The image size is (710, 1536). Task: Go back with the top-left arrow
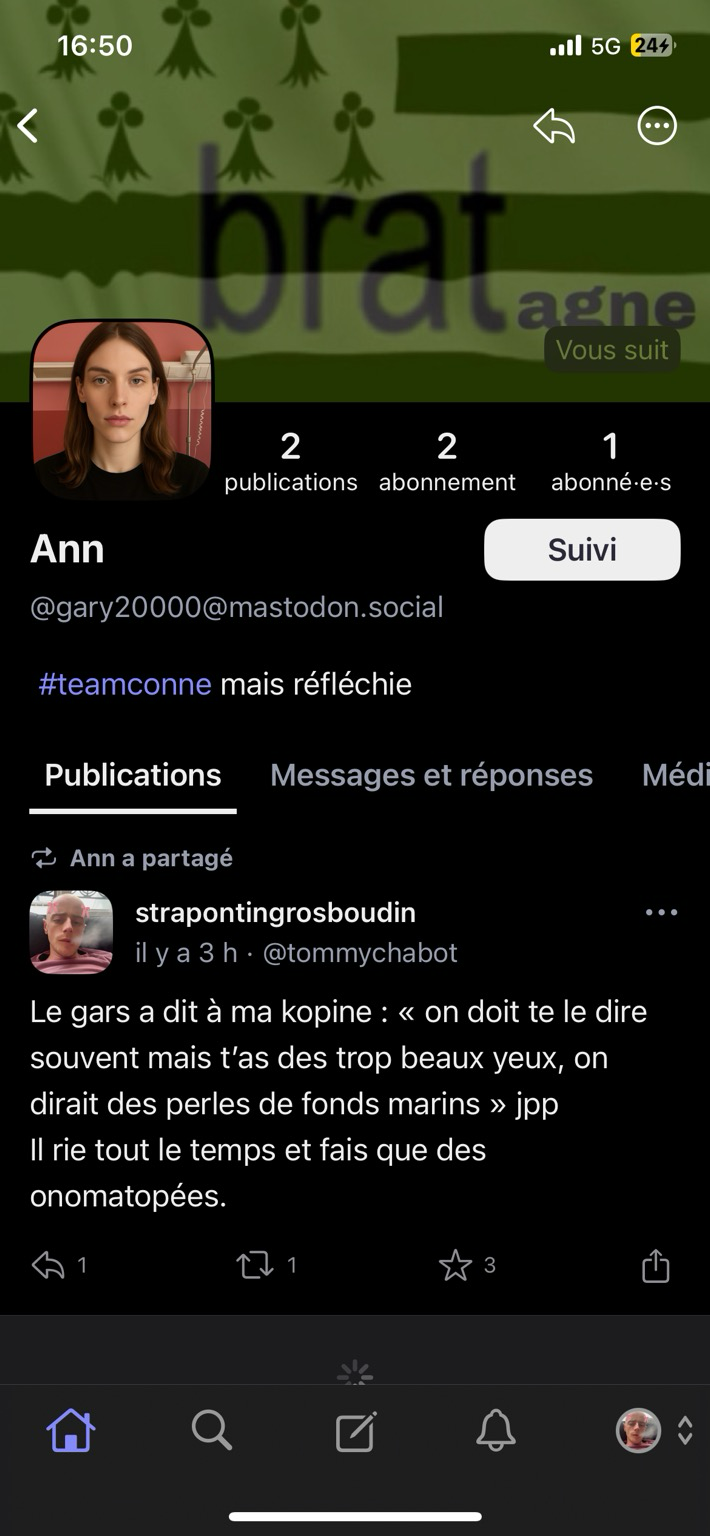tap(28, 126)
